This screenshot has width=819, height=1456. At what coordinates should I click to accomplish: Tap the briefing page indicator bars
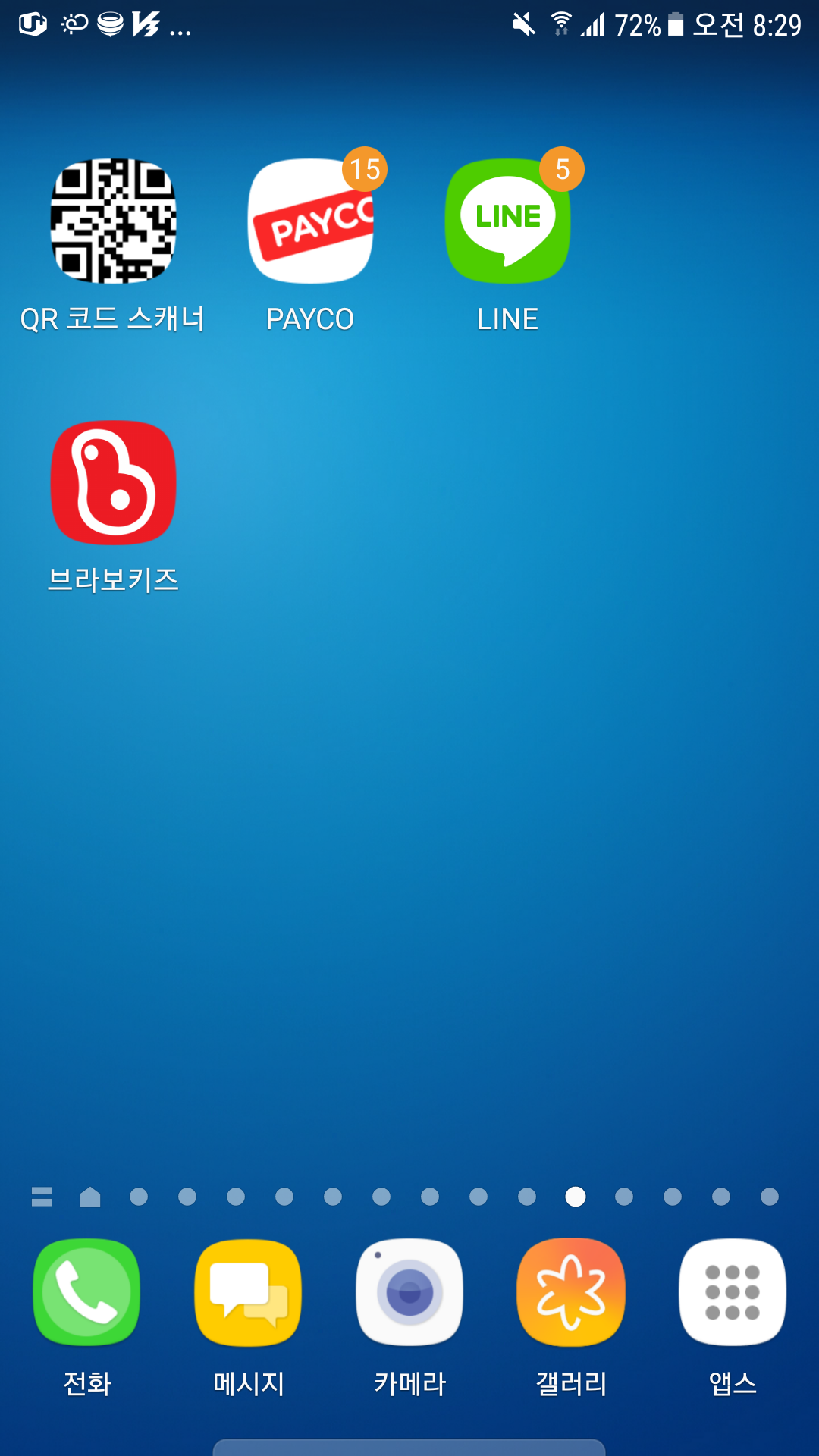42,1197
